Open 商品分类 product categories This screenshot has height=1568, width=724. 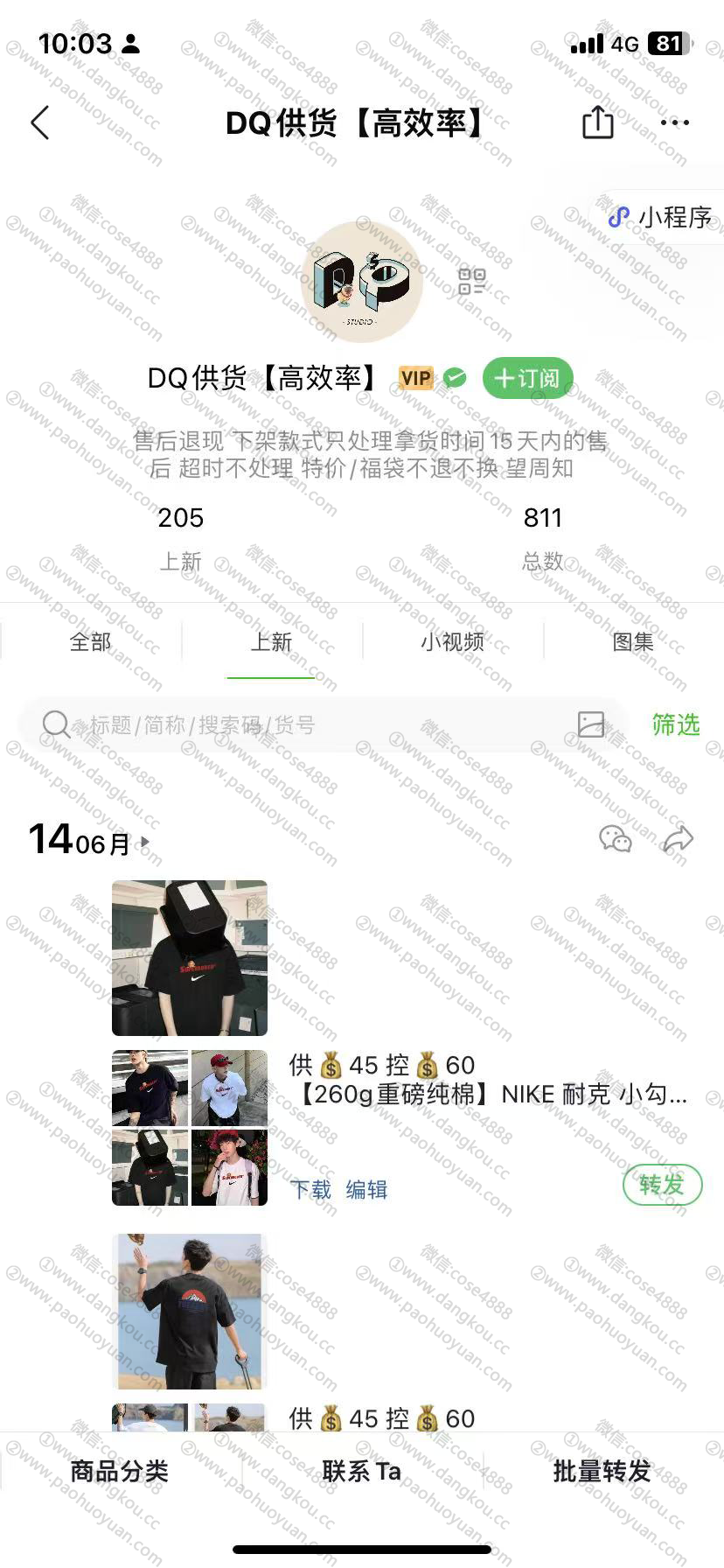pos(120,1471)
